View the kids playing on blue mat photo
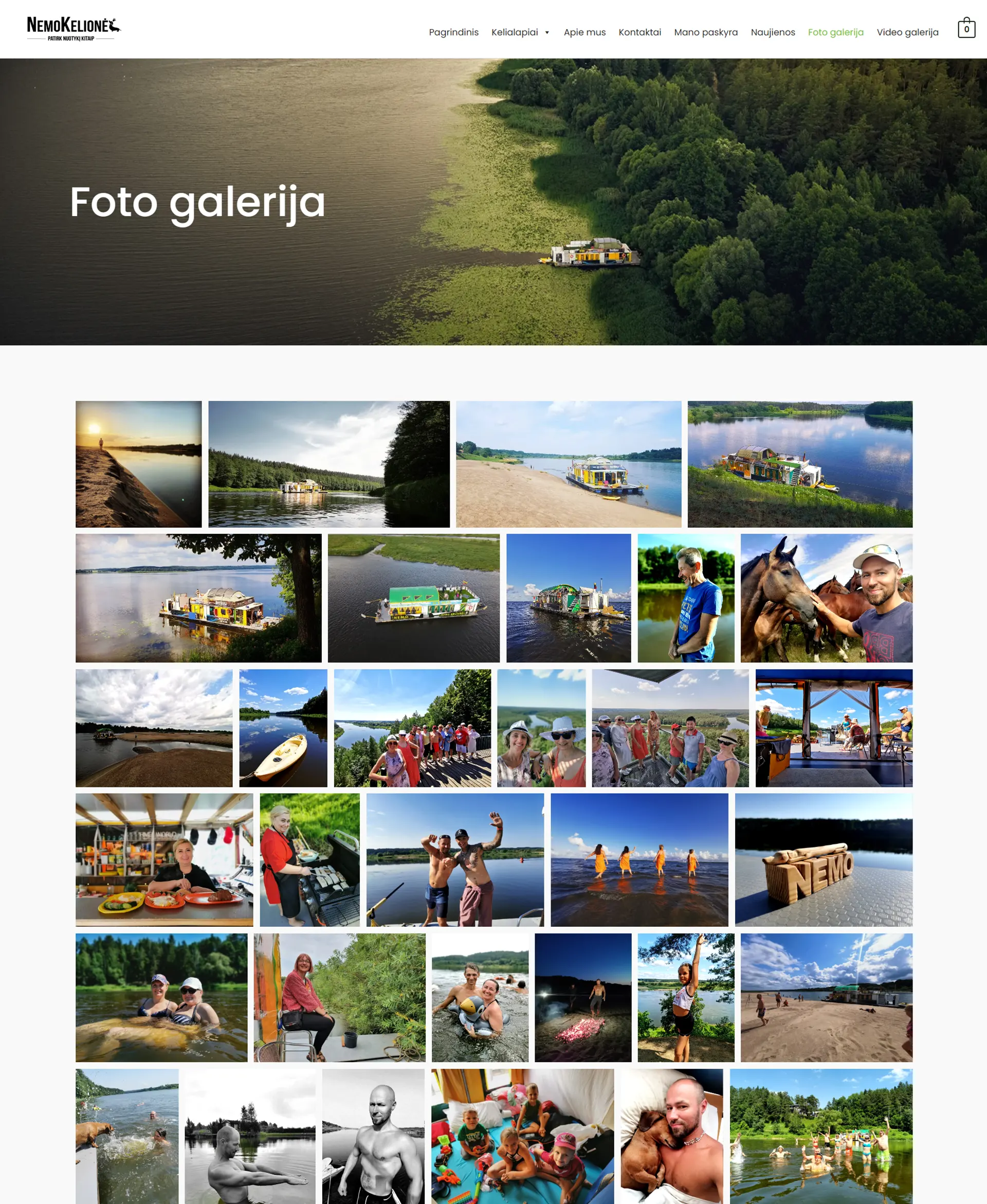This screenshot has width=987, height=1204. coord(522,1135)
